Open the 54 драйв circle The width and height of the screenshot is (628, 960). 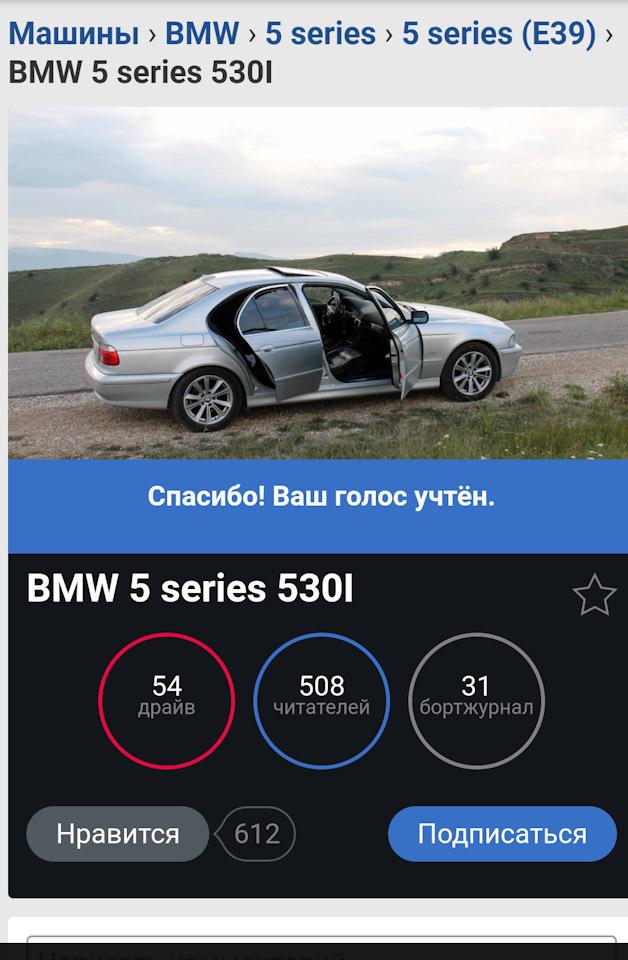(167, 700)
